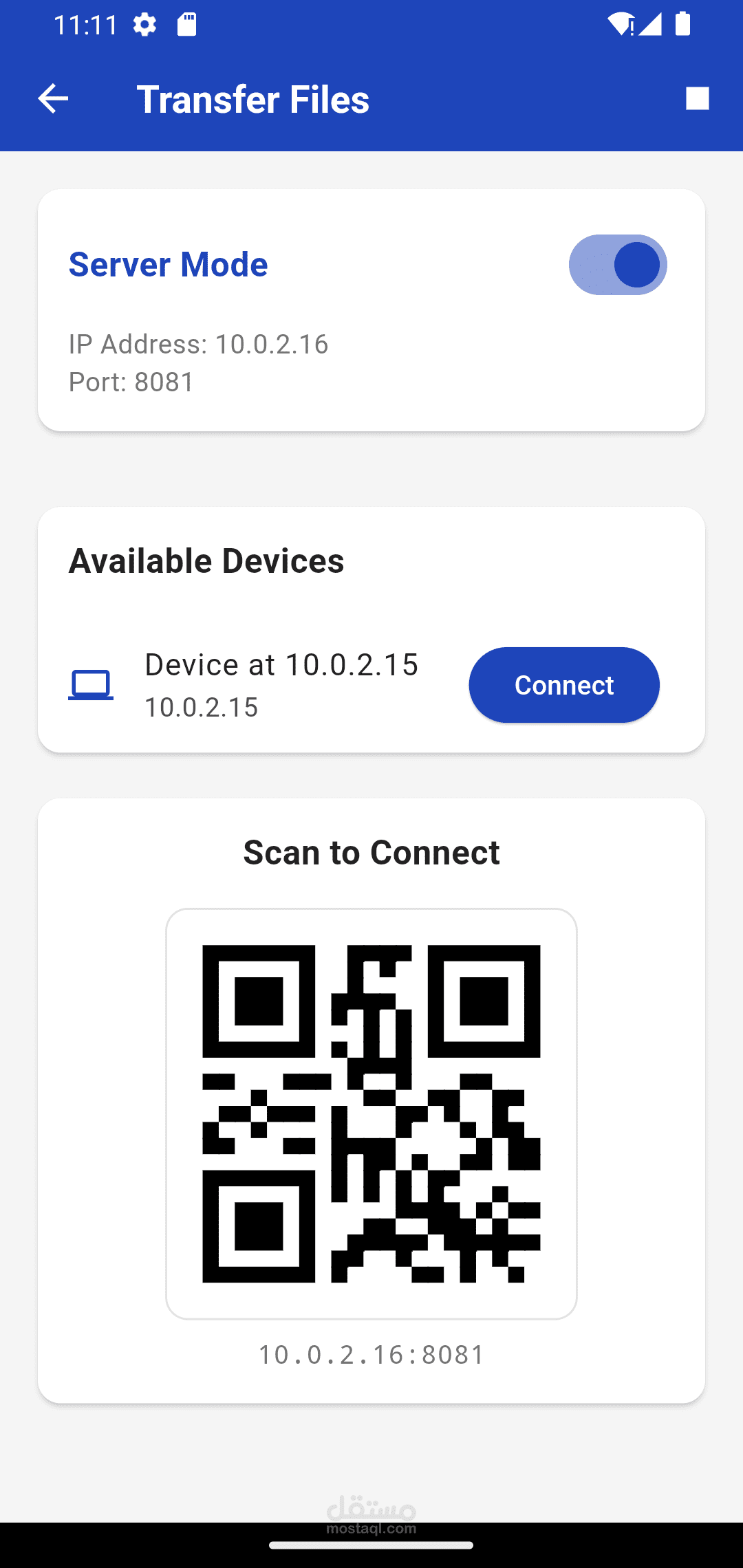Turn off the Server Mode switch
Screen dimensions: 743x1568
[x=618, y=265]
